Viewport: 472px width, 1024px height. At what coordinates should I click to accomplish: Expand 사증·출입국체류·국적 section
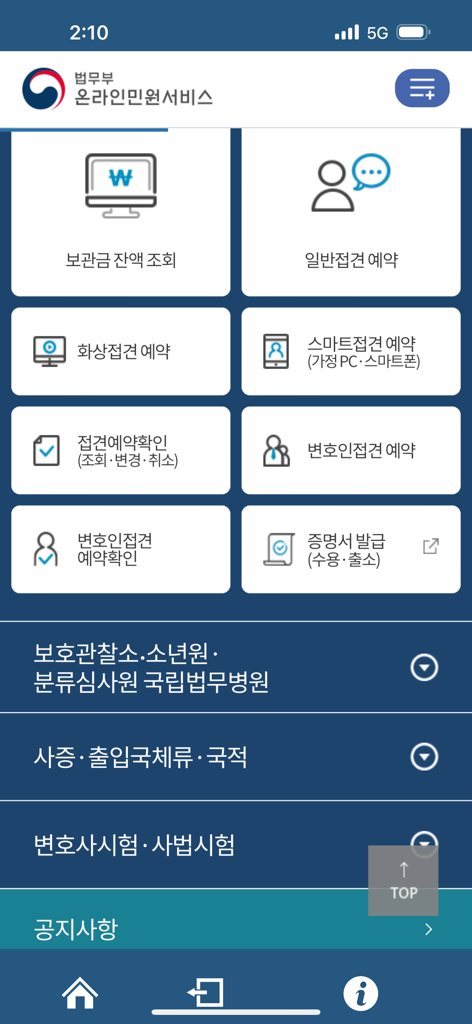click(x=236, y=757)
